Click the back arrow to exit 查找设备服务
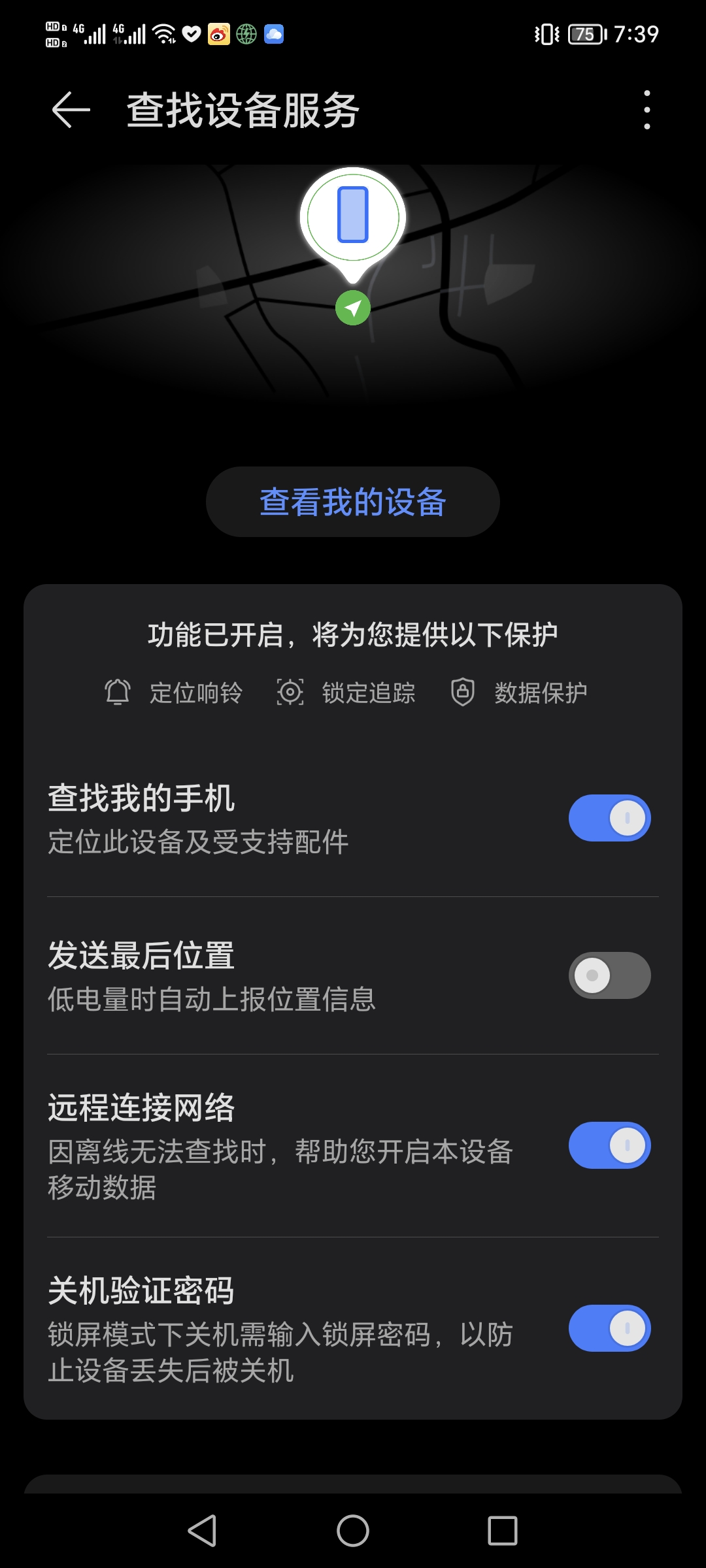Viewport: 706px width, 1568px height. pos(70,109)
